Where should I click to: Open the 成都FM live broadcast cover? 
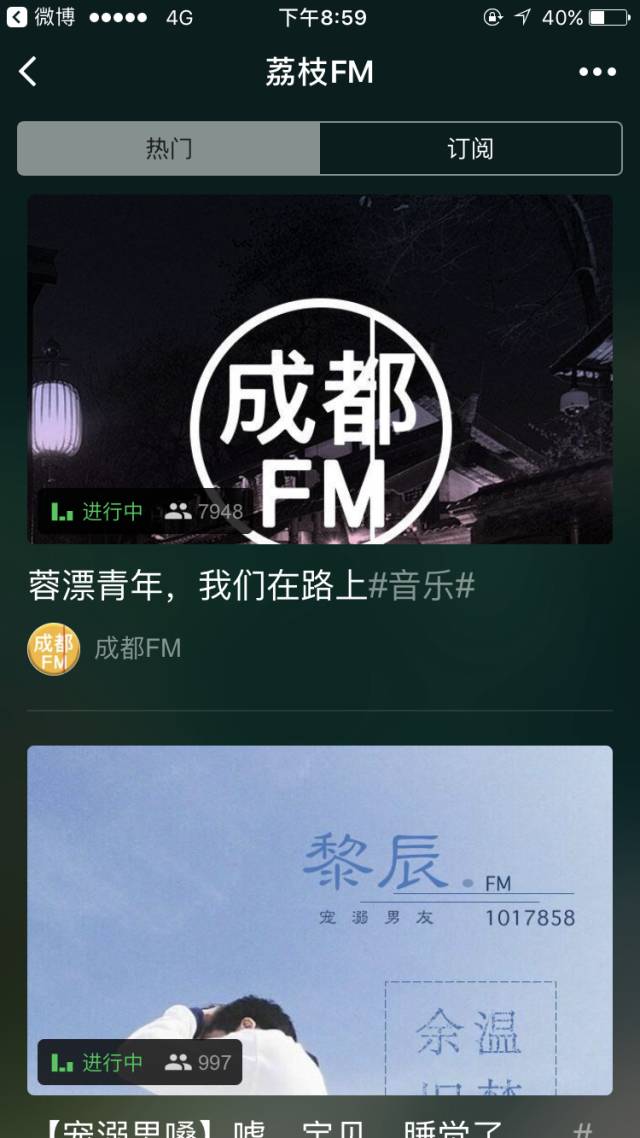pos(320,369)
